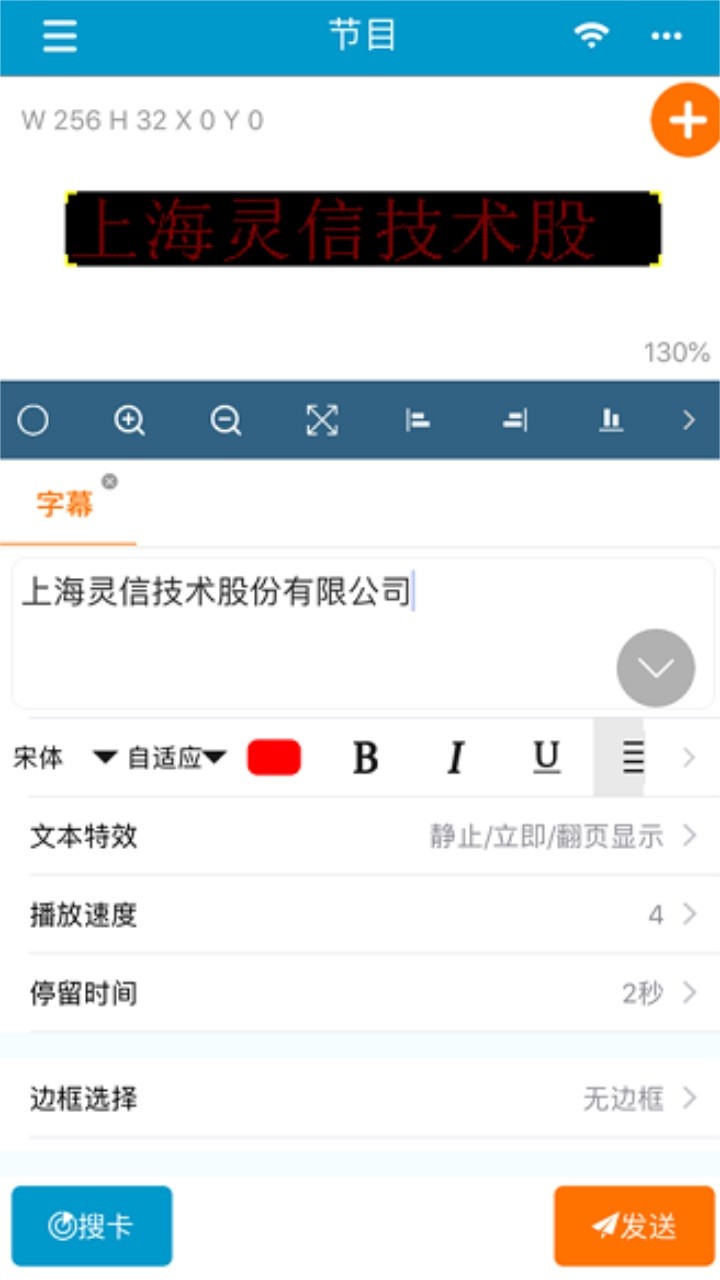Collapse the editor with the gray chevron button
The image size is (720, 1280).
656,668
